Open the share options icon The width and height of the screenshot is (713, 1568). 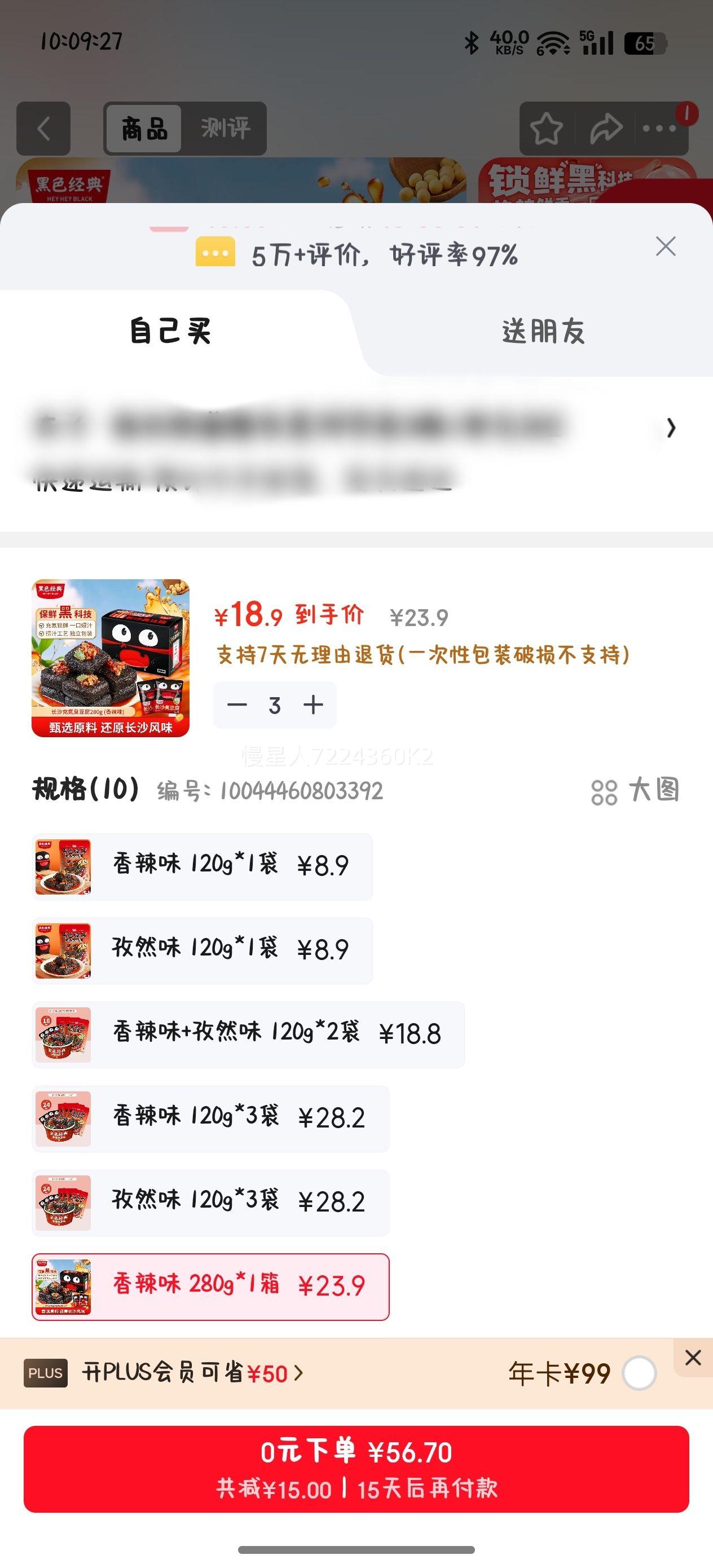coord(607,129)
